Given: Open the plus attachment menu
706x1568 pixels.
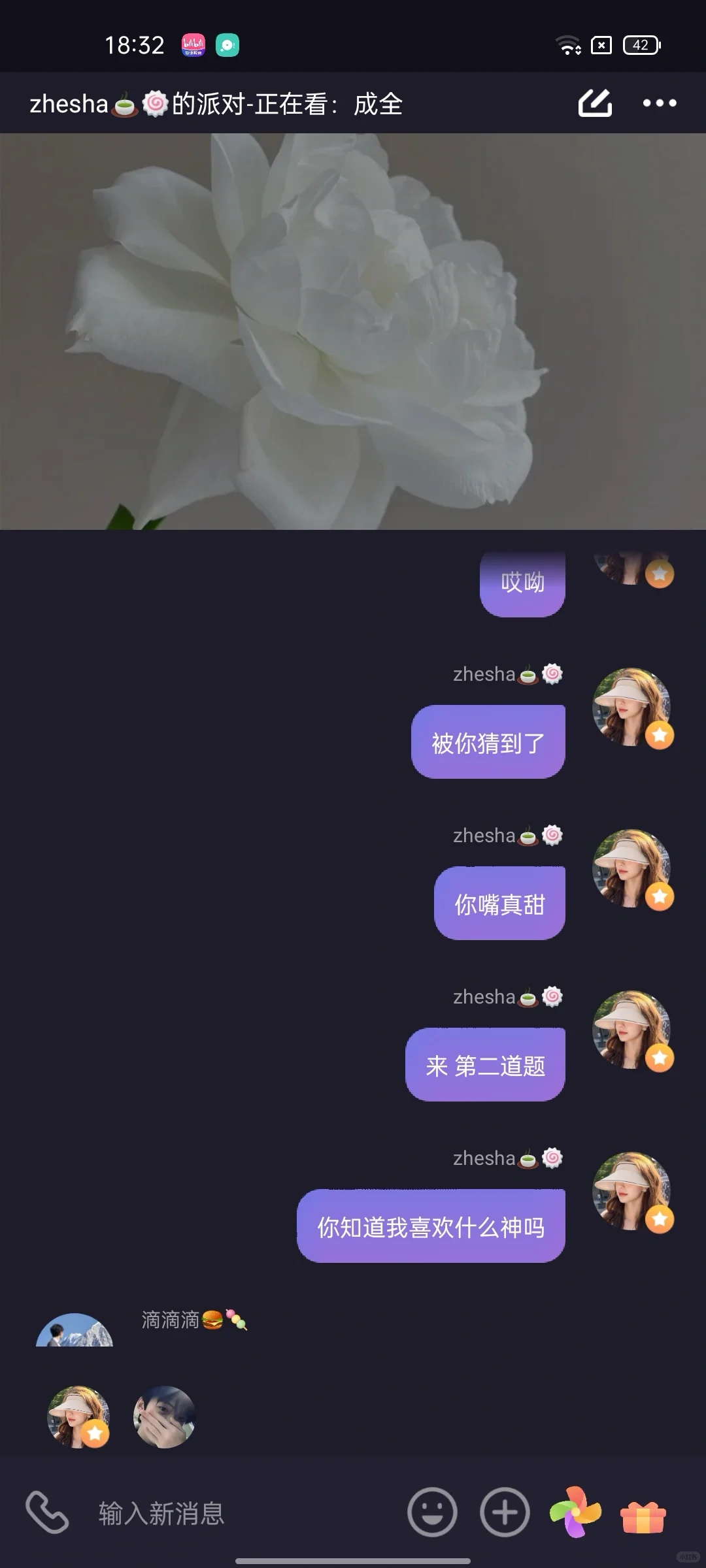Looking at the screenshot, I should click(x=505, y=1512).
